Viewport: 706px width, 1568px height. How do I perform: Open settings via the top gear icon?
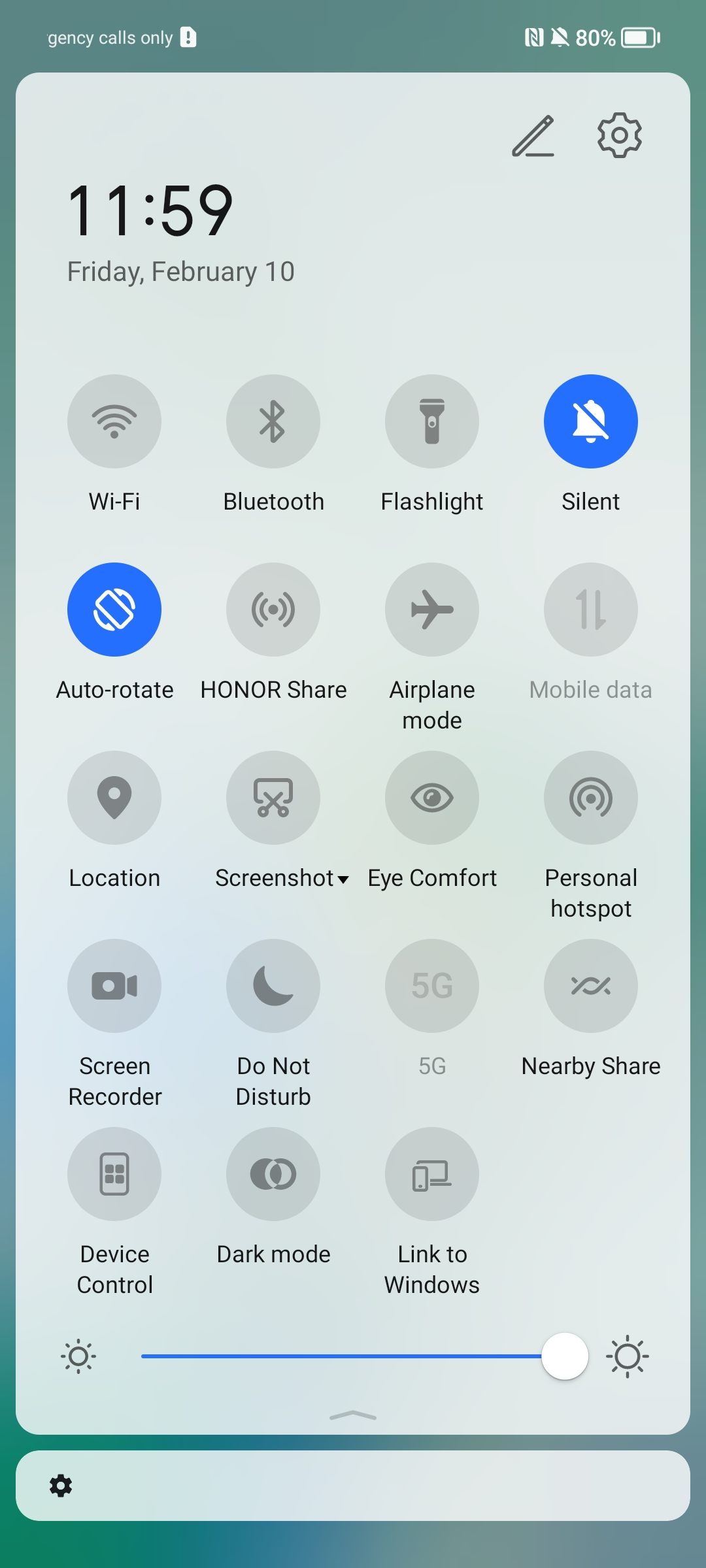pos(619,135)
